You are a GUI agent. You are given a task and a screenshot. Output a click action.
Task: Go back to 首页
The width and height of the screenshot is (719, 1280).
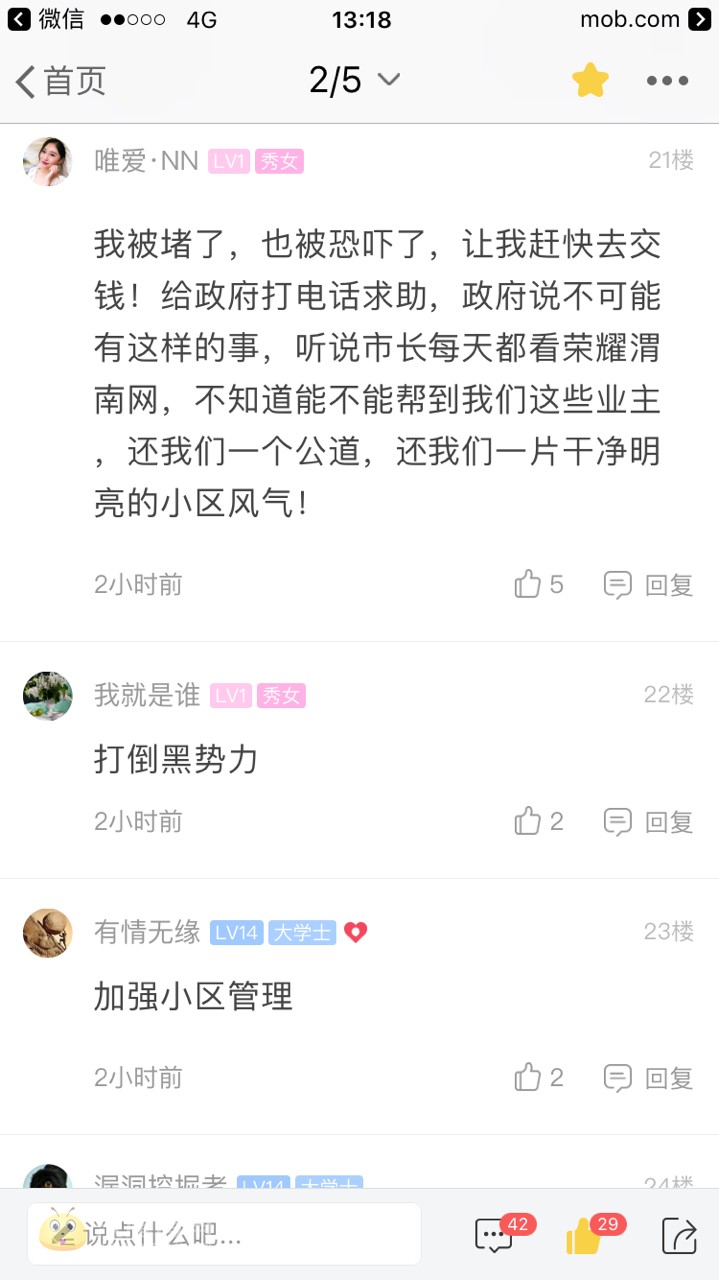coord(61,81)
